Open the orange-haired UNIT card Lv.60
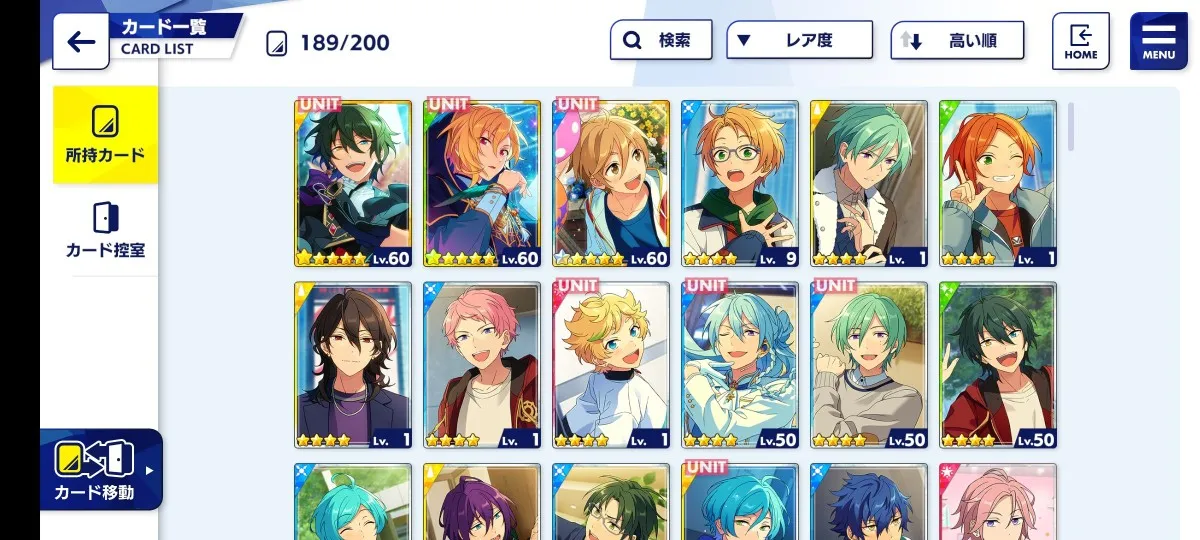Screen dimensions: 1200x540 pos(482,183)
